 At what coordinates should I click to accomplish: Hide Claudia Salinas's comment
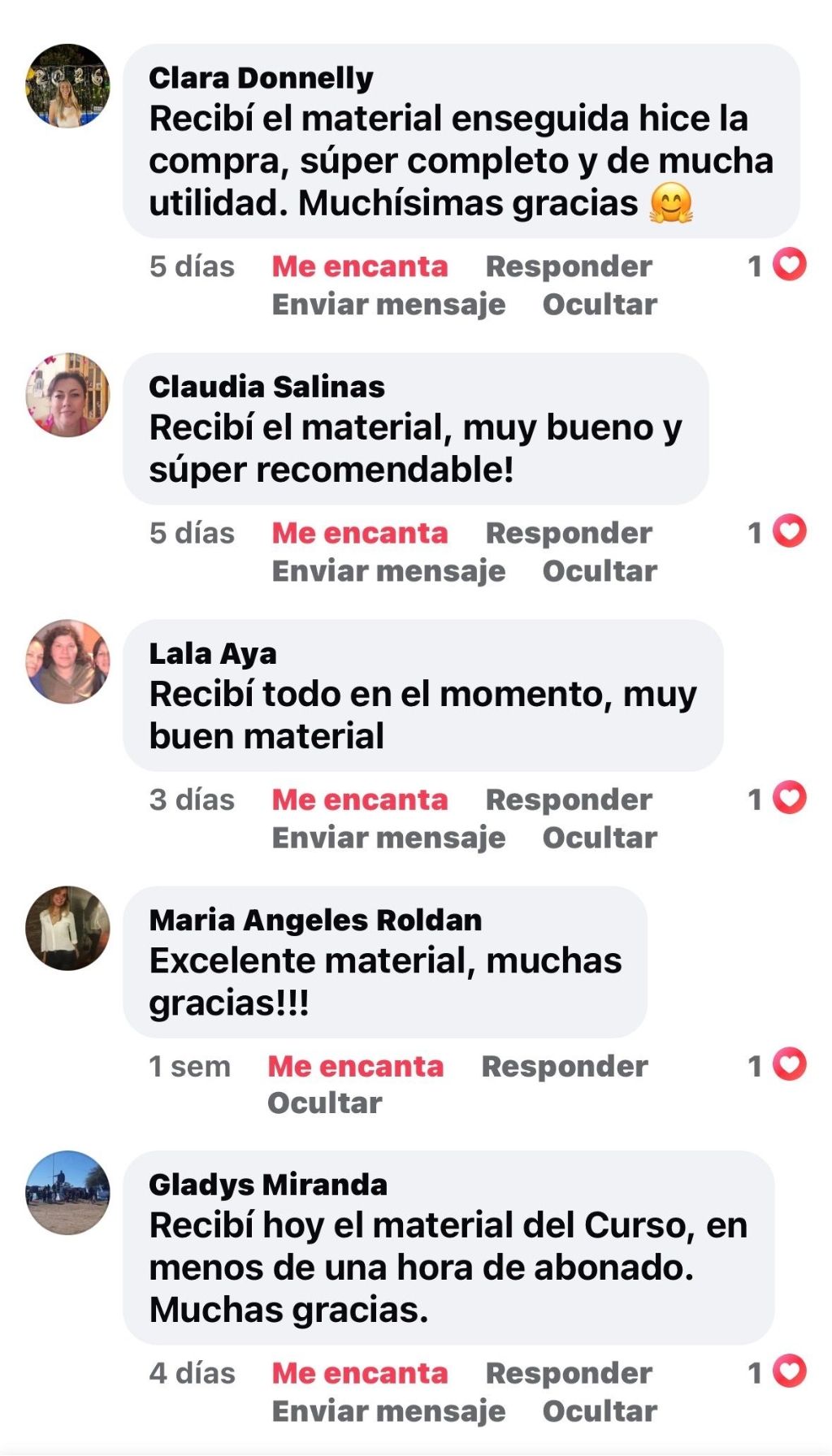pos(600,571)
